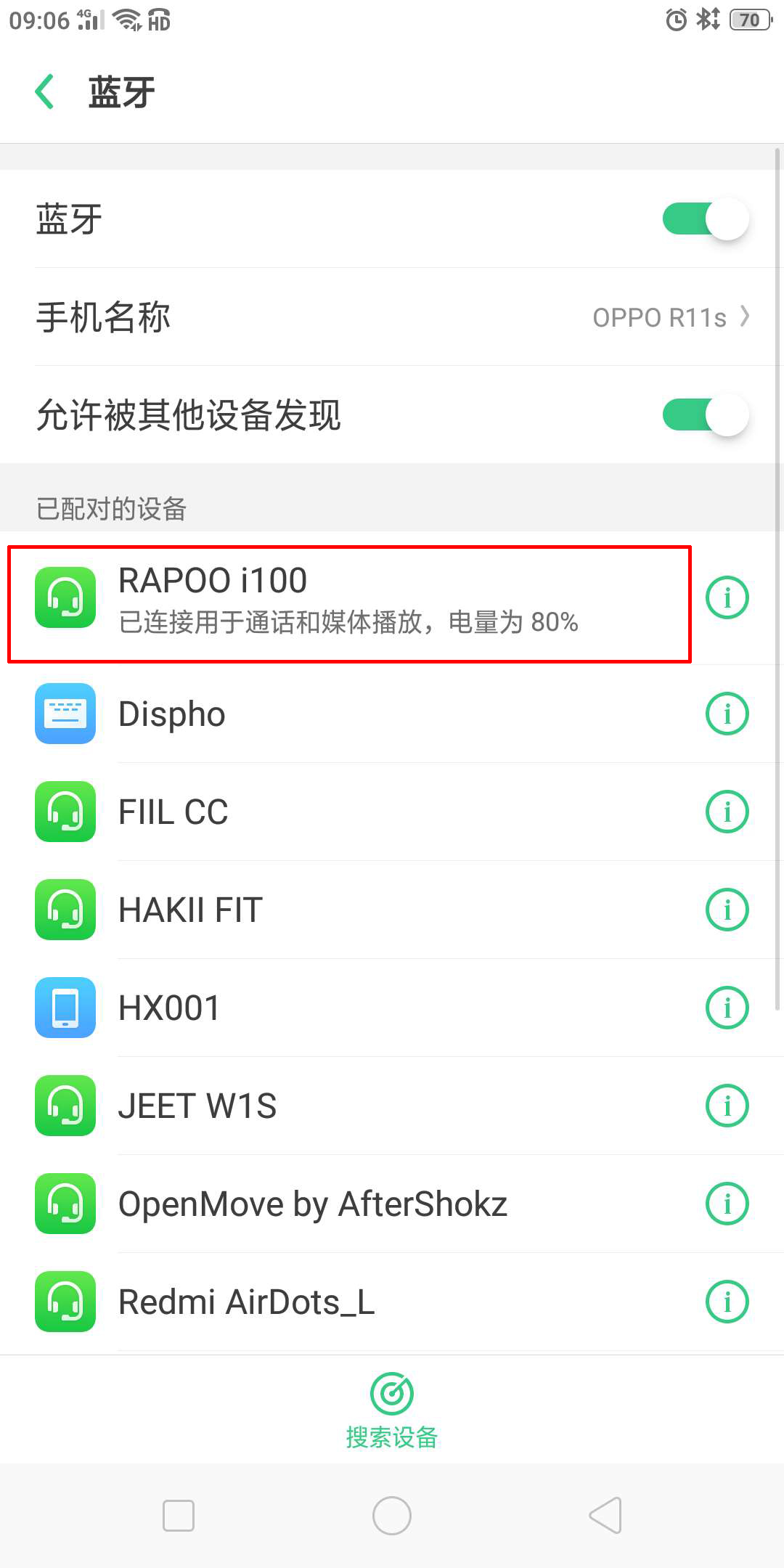Screen dimensions: 784x1568
Task: Open info icon for Dispho
Action: click(x=727, y=714)
